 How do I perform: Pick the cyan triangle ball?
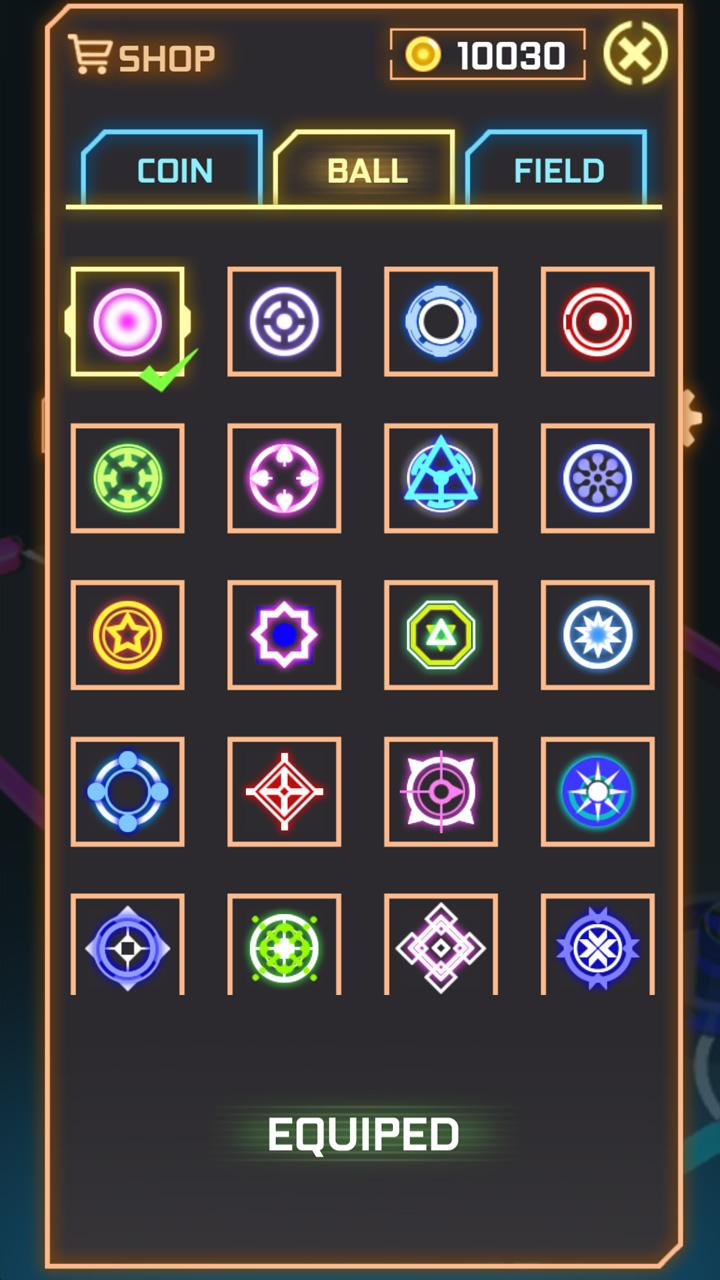coord(441,479)
